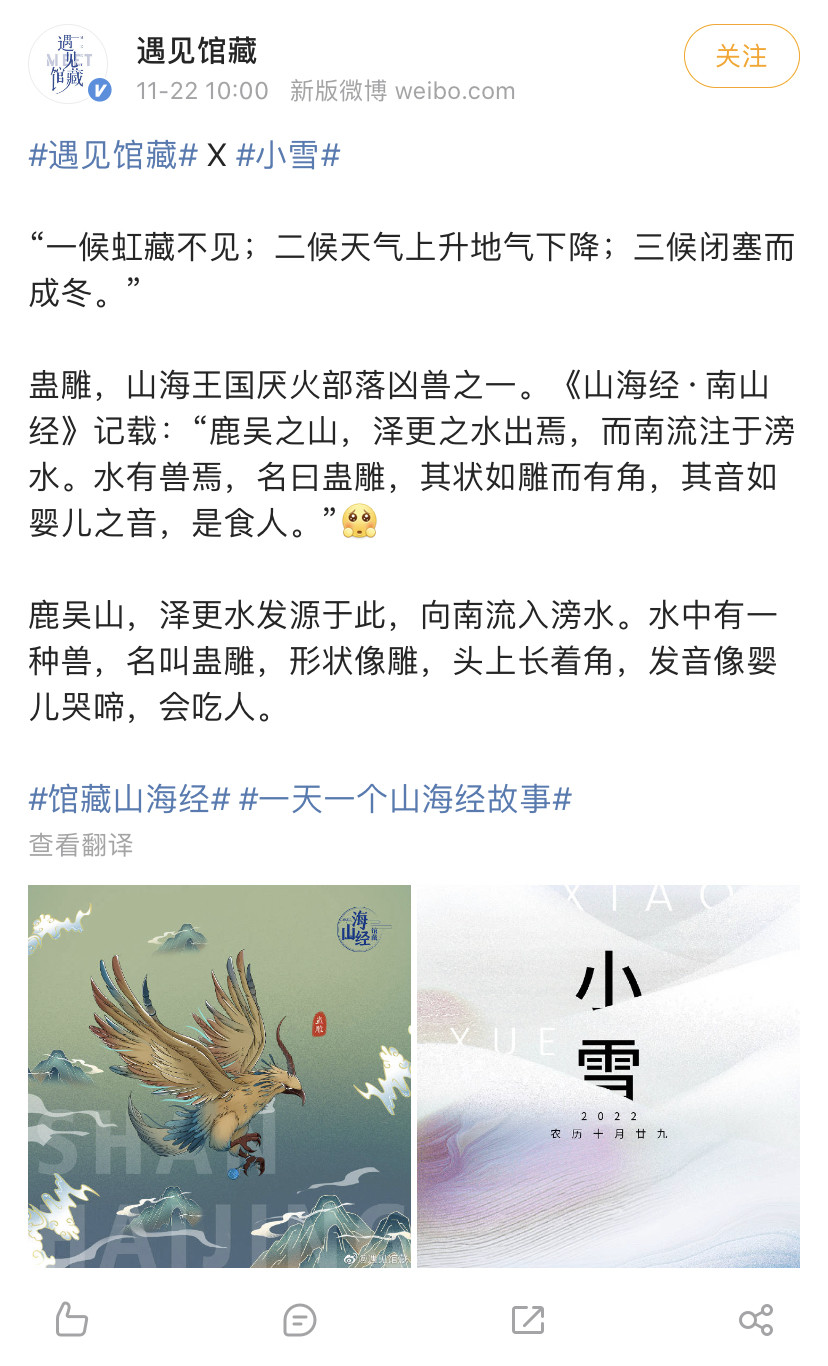The width and height of the screenshot is (828, 1366).
Task: Follow 遇见馆藏 with the 关注 button
Action: [741, 56]
